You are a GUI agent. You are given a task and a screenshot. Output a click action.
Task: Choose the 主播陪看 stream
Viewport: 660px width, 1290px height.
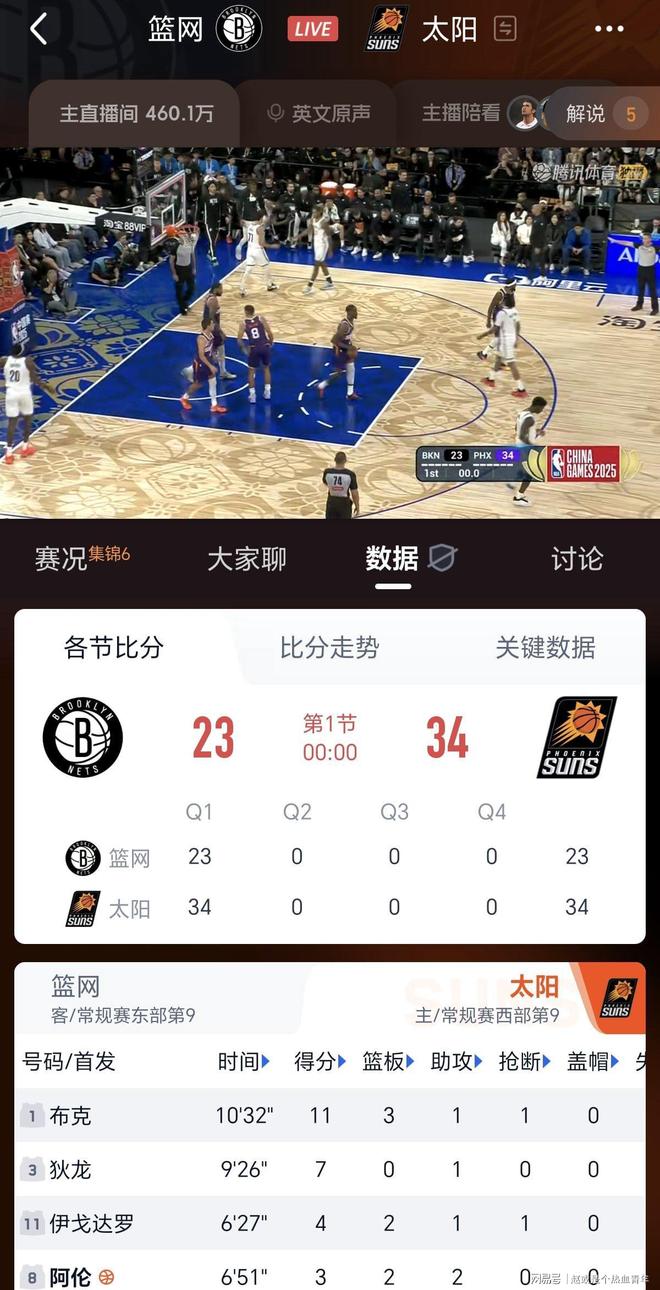[x=462, y=113]
